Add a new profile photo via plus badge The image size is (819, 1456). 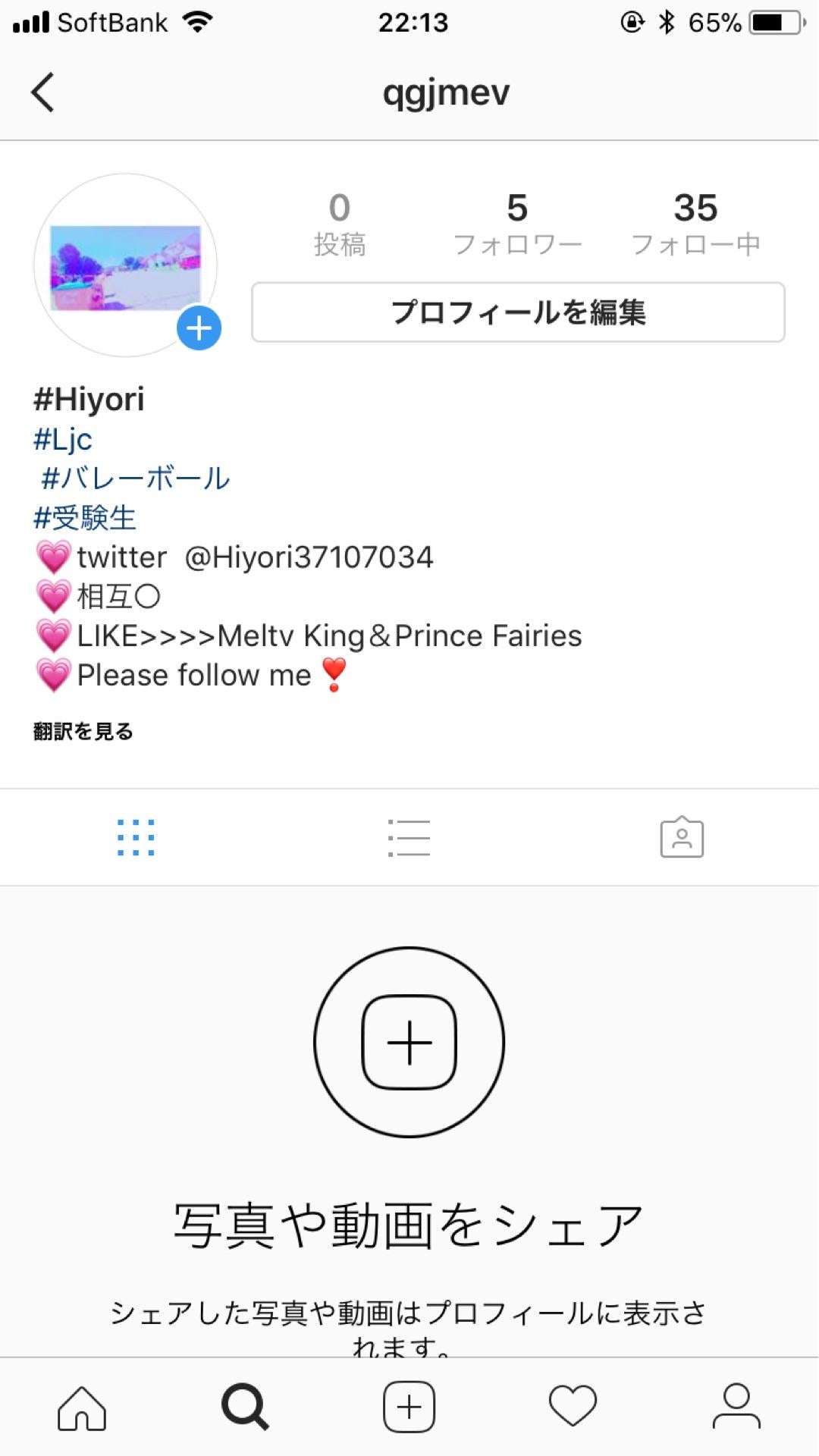[x=199, y=328]
